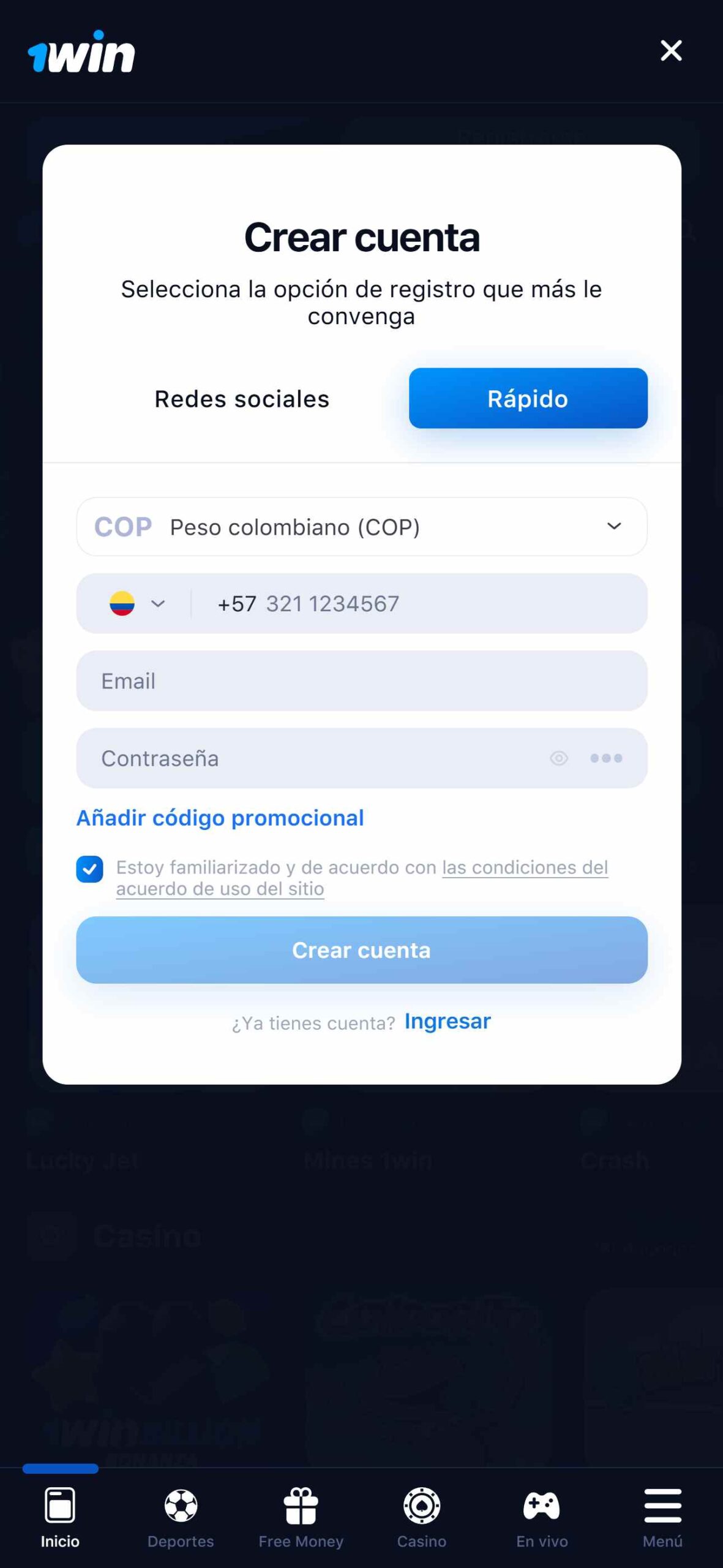723x1568 pixels.
Task: Uncheck the terms agreement checkbox
Action: coord(89,869)
